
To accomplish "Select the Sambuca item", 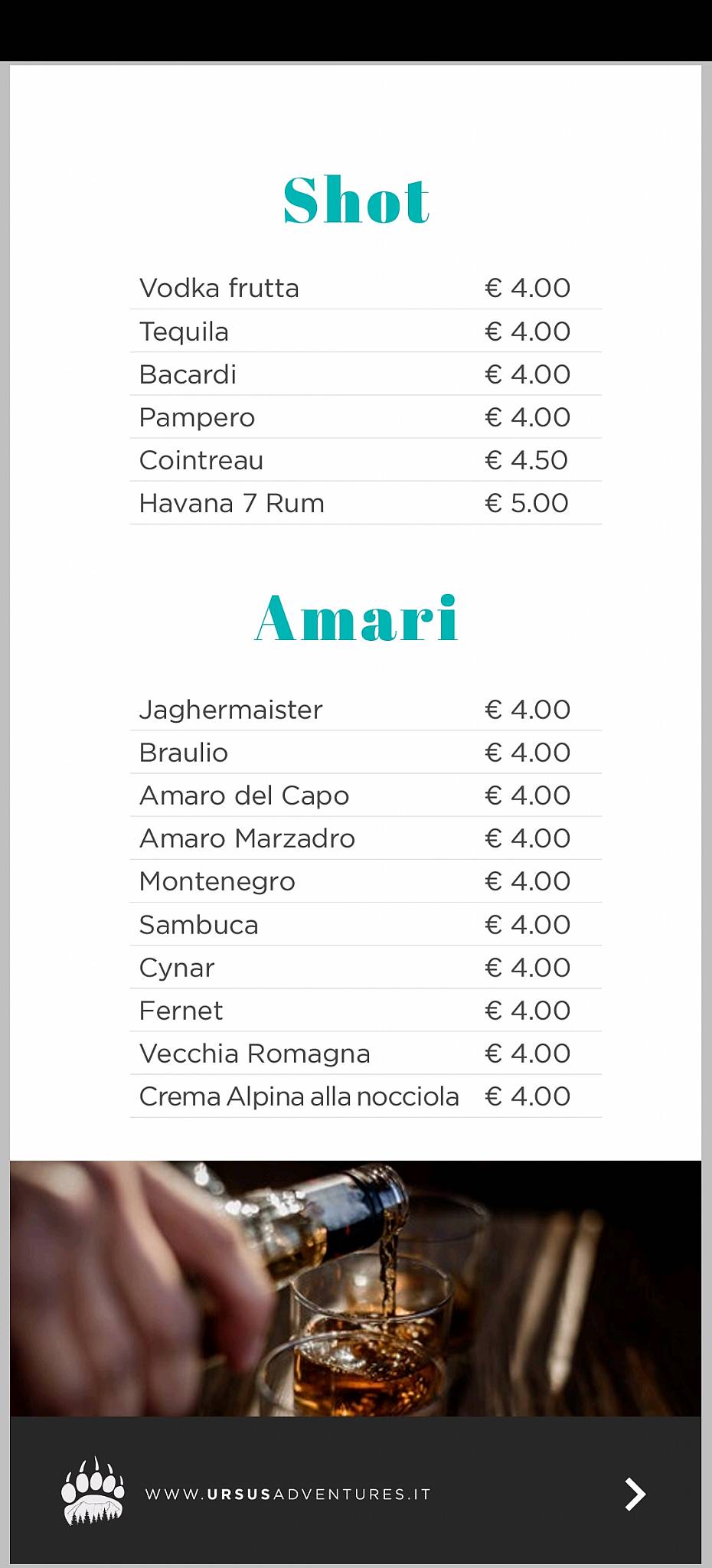I will tap(198, 924).
